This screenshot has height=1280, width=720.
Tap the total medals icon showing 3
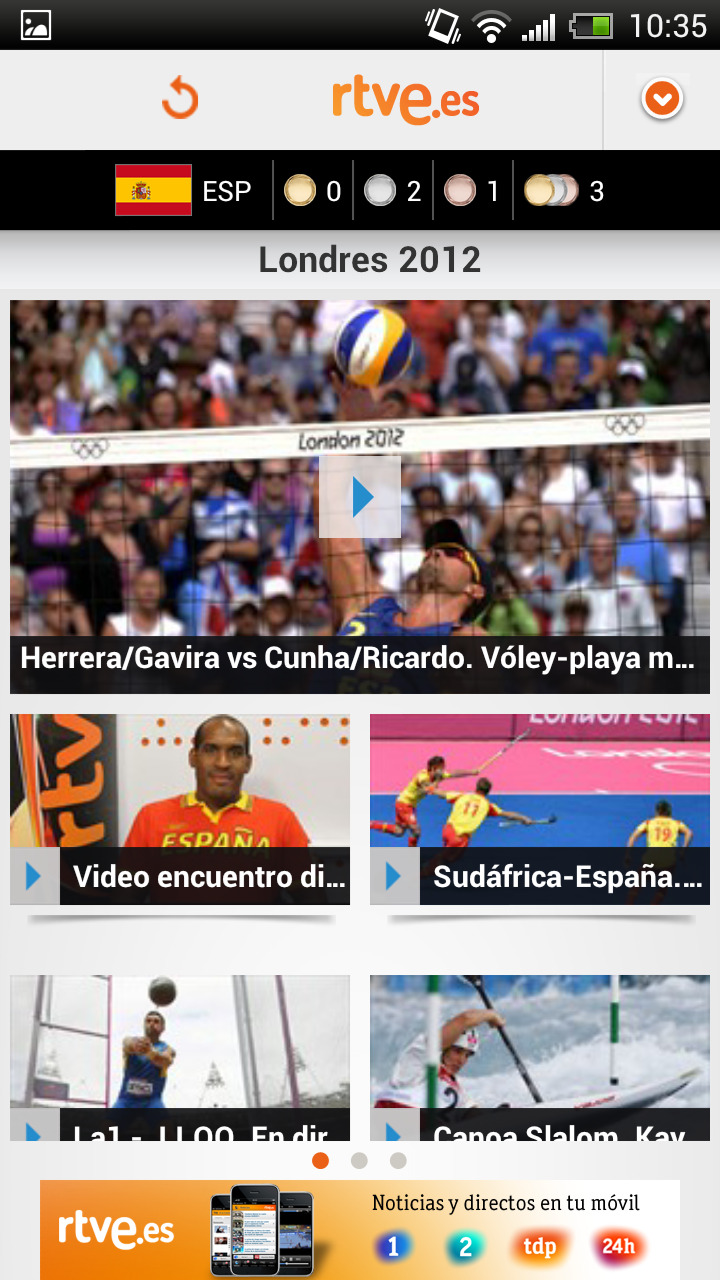point(548,190)
